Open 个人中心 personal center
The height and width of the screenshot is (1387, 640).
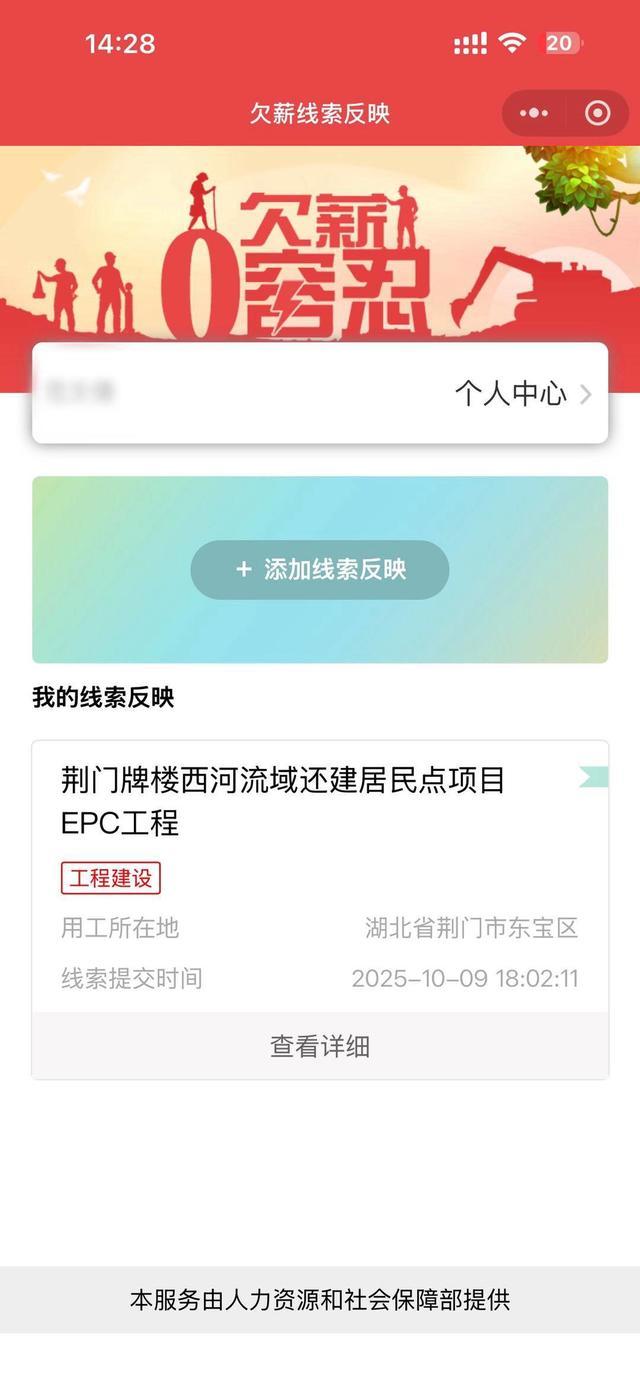click(522, 394)
